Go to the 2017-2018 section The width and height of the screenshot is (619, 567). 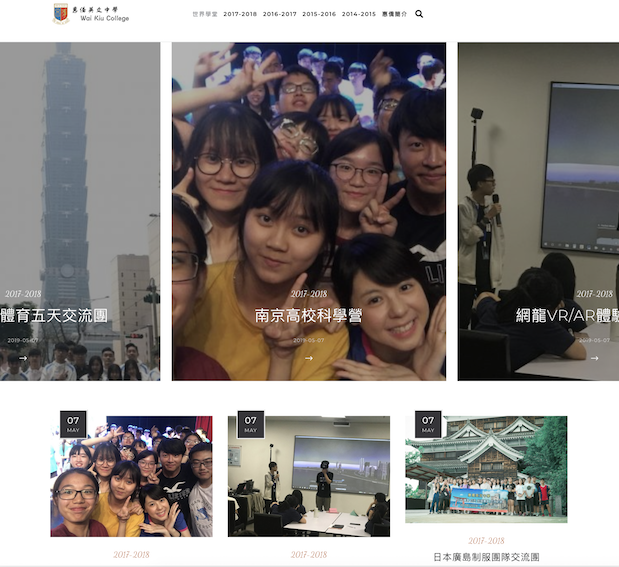coord(240,14)
